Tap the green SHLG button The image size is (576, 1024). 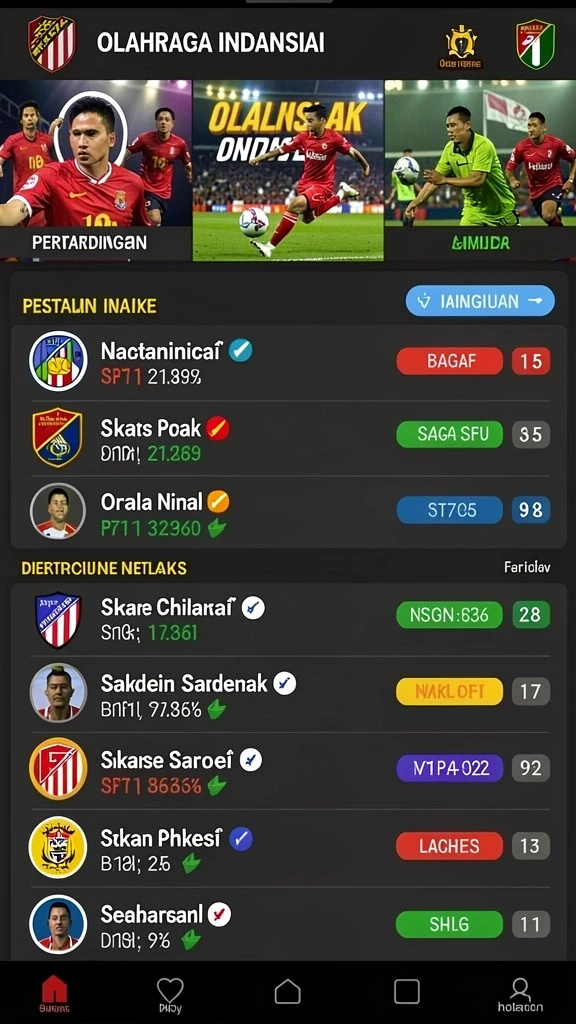pos(449,924)
